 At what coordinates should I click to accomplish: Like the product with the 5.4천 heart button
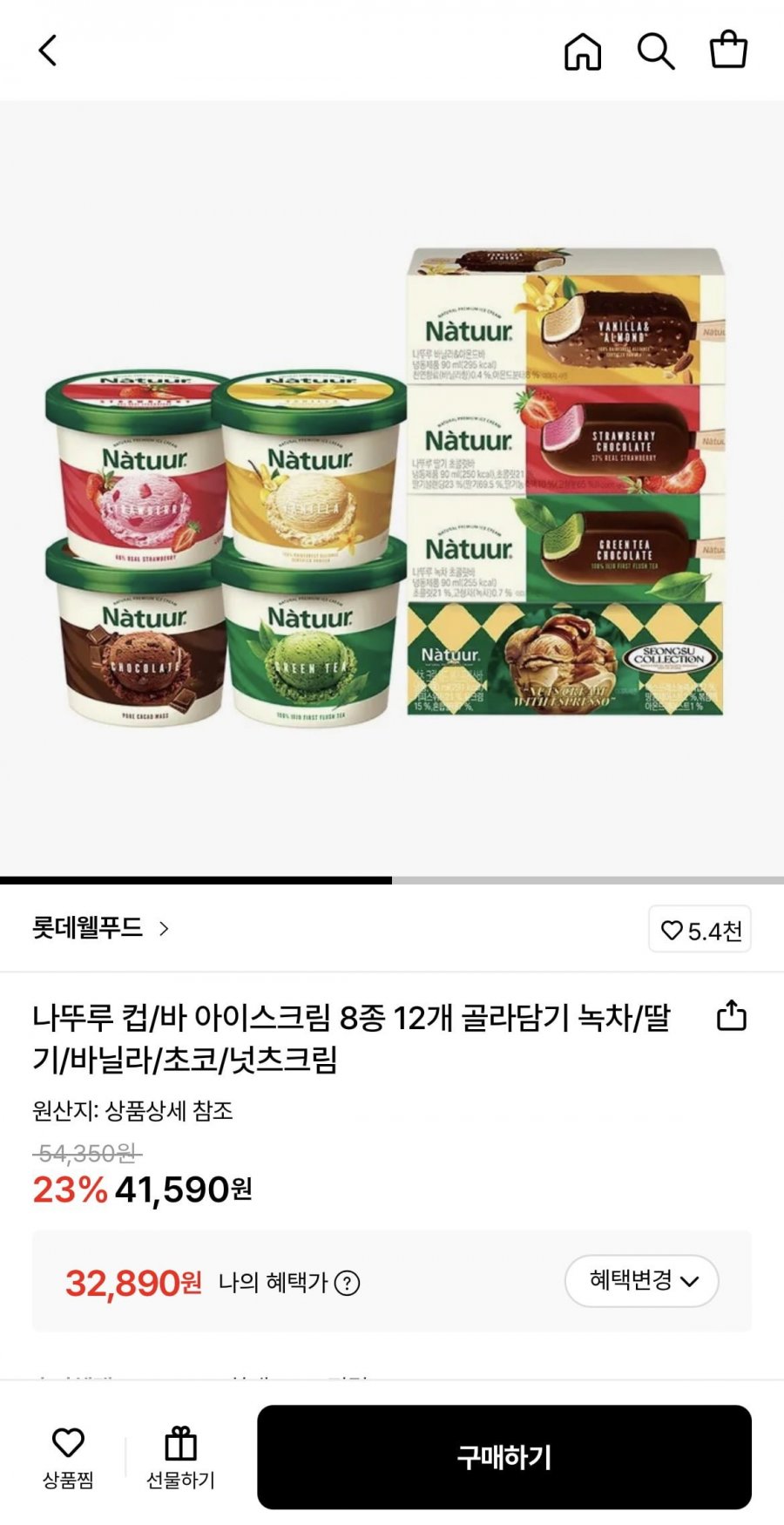[700, 930]
